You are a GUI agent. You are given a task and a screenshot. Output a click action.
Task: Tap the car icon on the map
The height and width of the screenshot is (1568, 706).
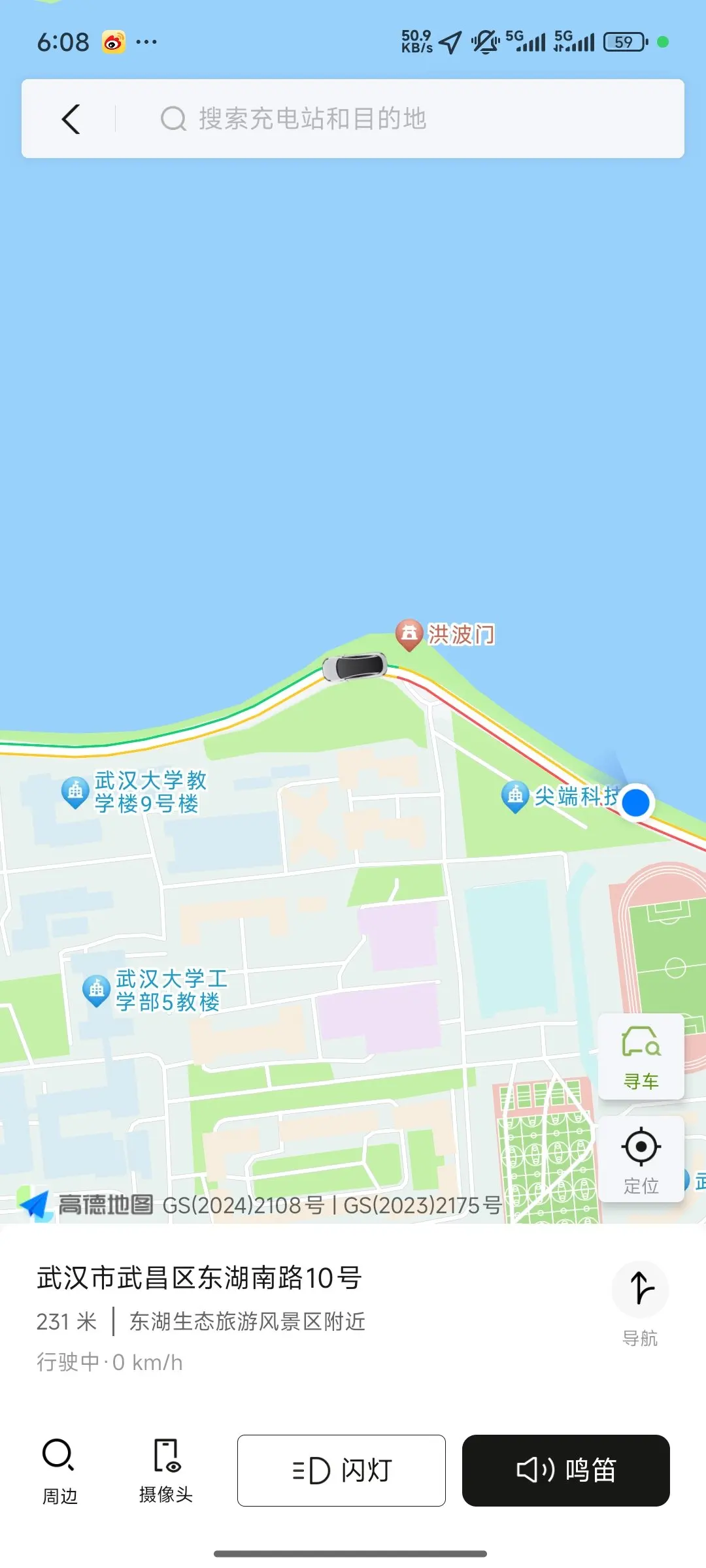355,666
